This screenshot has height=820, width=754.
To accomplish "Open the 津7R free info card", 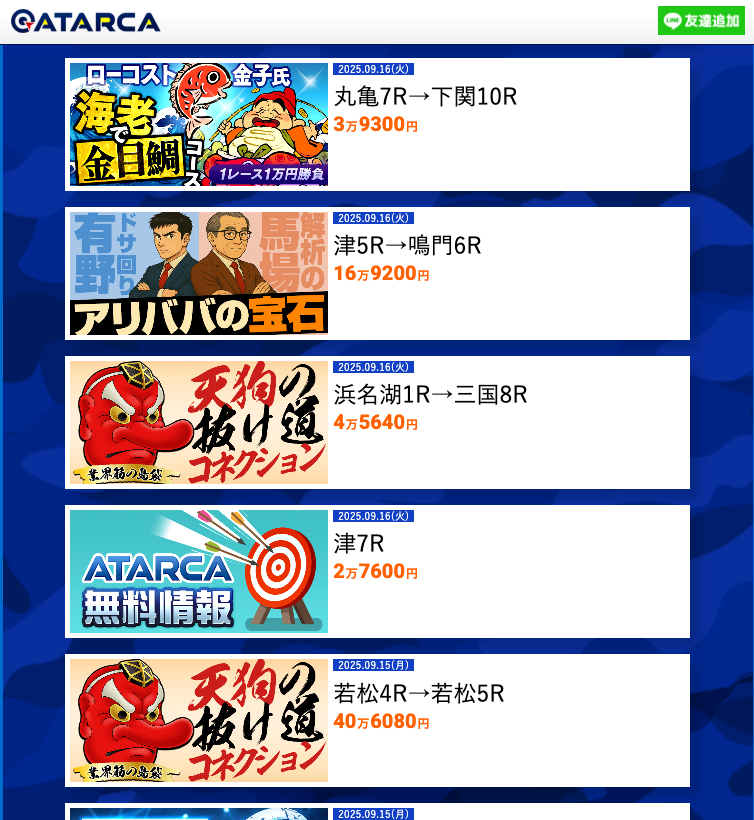I will [377, 571].
